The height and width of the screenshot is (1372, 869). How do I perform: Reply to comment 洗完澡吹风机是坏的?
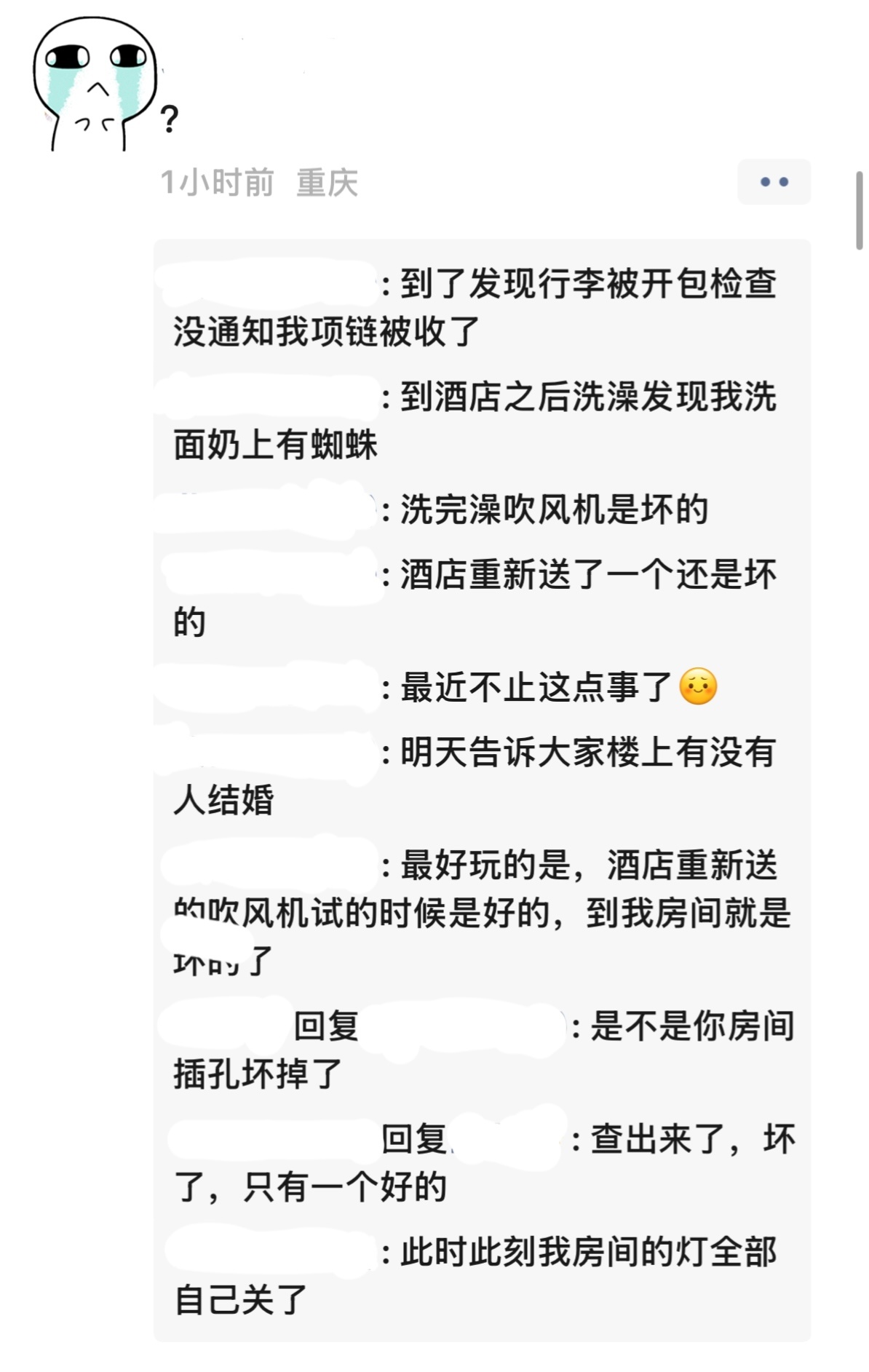coord(553,509)
